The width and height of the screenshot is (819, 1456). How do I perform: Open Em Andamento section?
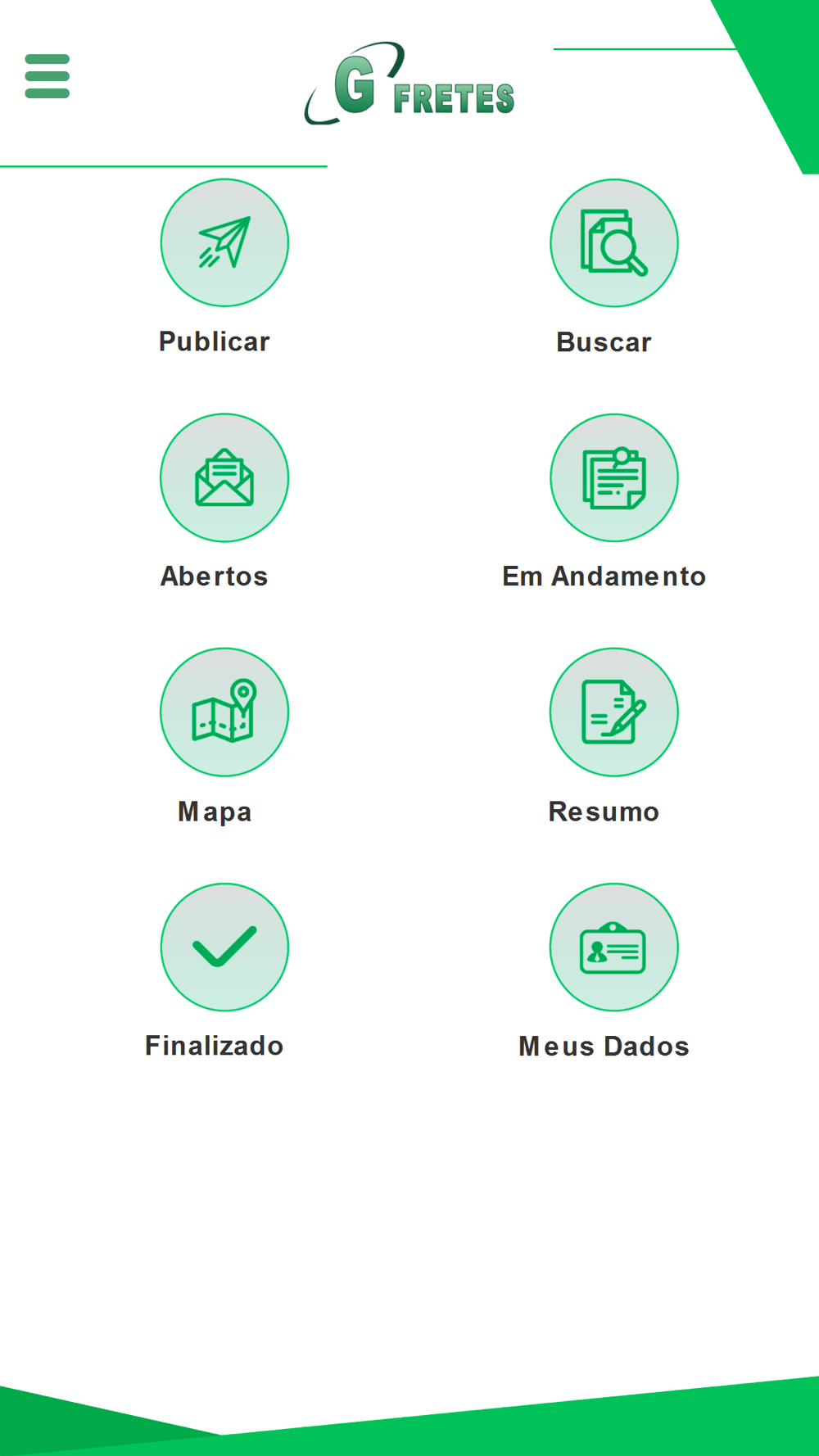tap(613, 477)
